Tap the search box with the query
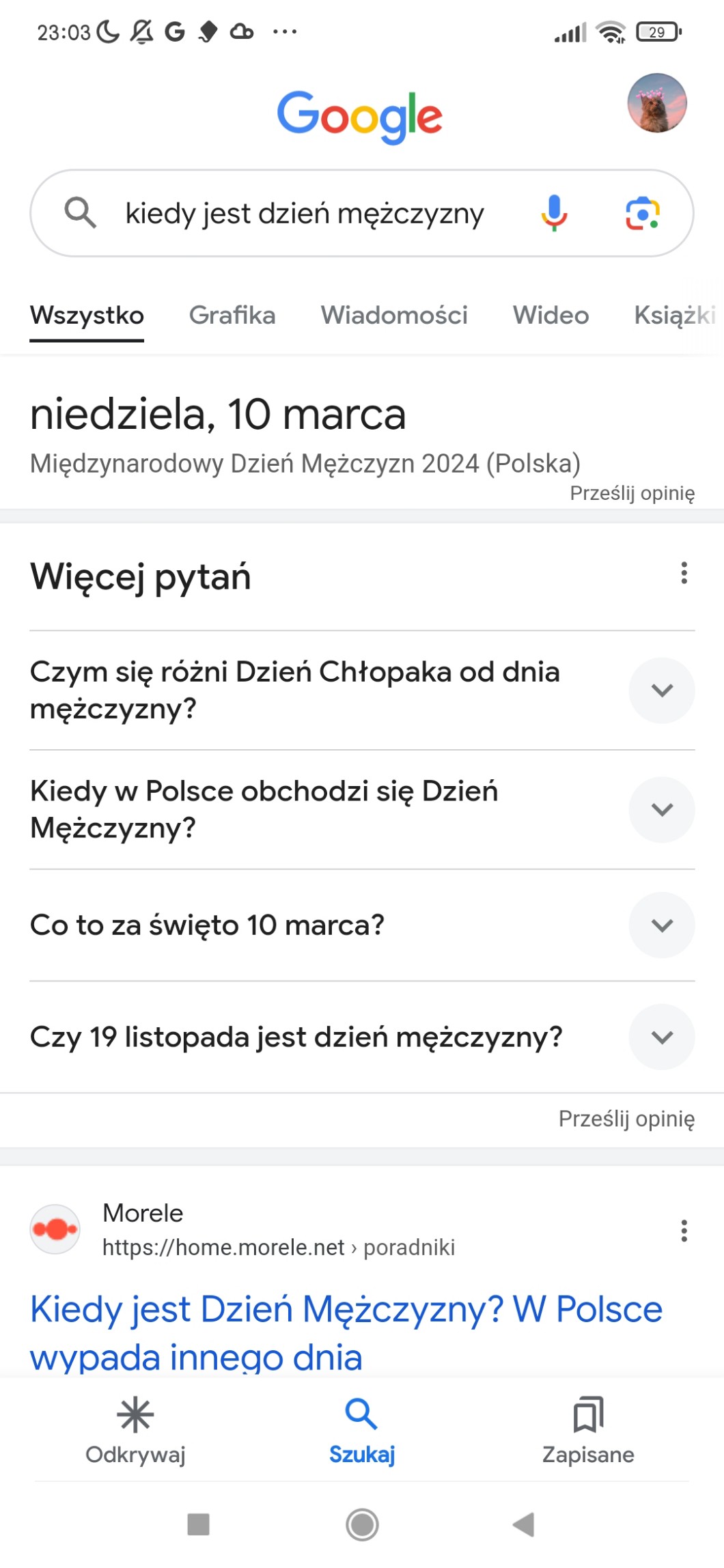 [304, 214]
